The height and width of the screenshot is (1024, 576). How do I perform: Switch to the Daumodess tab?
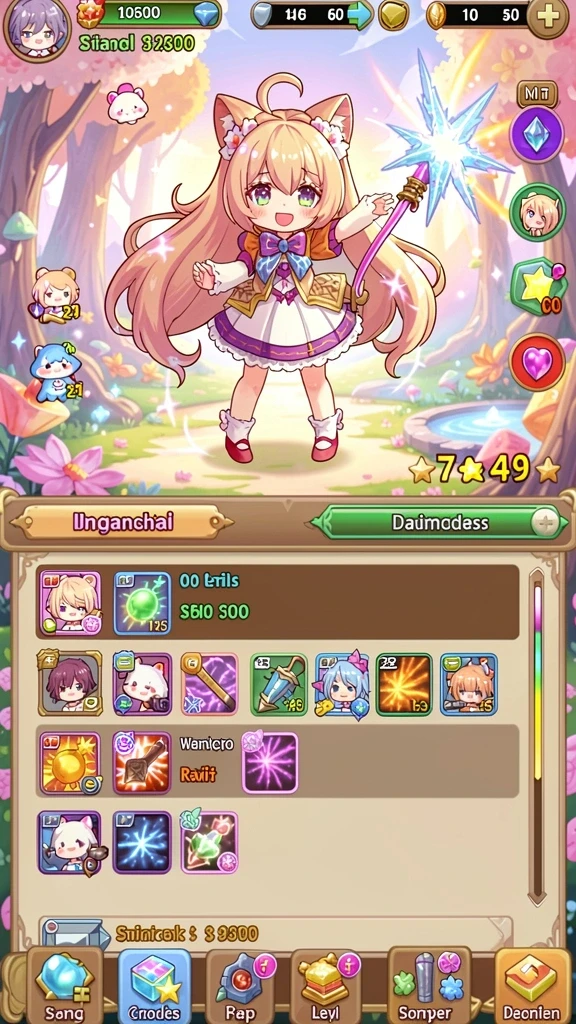point(439,522)
